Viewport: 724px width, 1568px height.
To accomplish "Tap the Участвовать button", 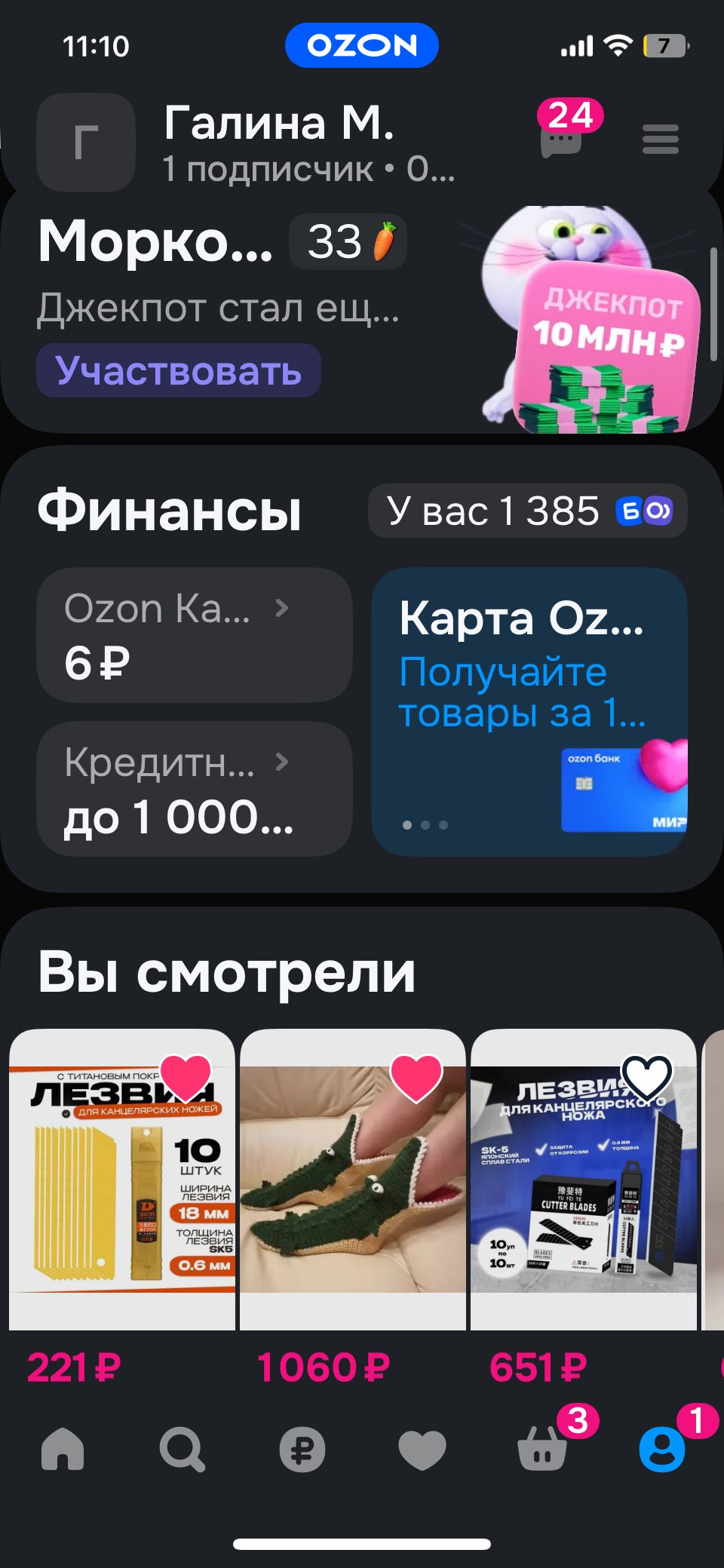I will coord(179,370).
